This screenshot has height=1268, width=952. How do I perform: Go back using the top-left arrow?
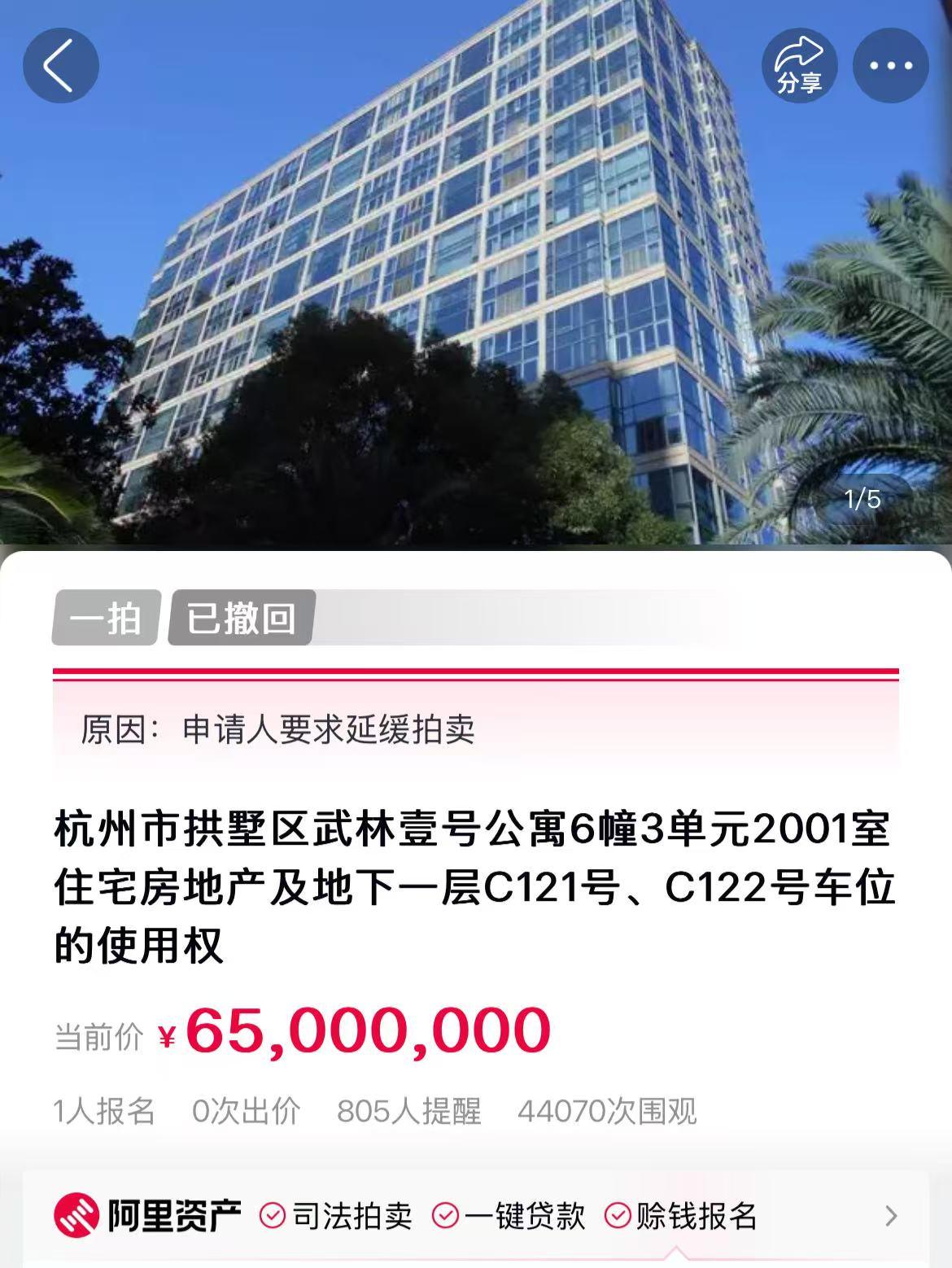pos(60,65)
